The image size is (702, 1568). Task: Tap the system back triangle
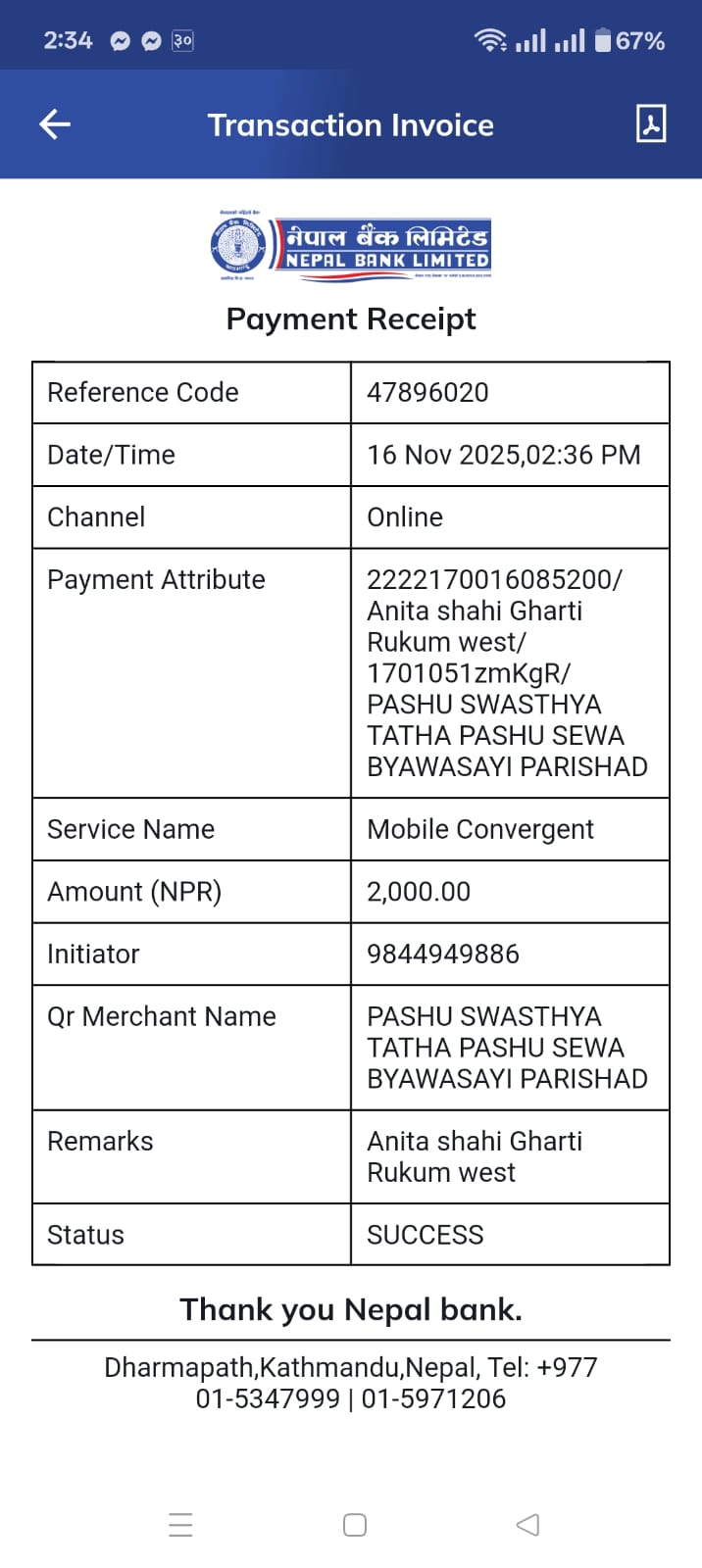(x=527, y=1525)
